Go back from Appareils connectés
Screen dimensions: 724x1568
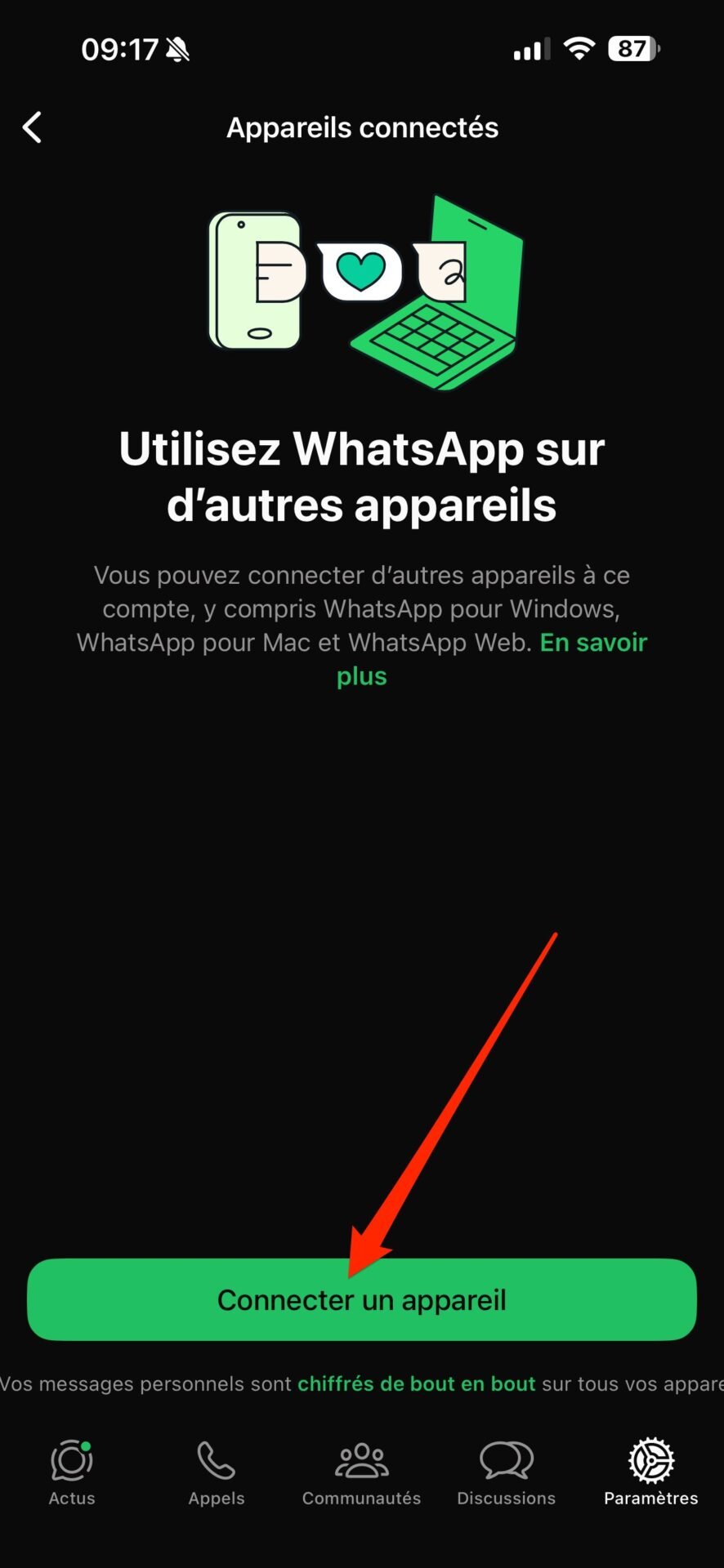click(x=32, y=127)
